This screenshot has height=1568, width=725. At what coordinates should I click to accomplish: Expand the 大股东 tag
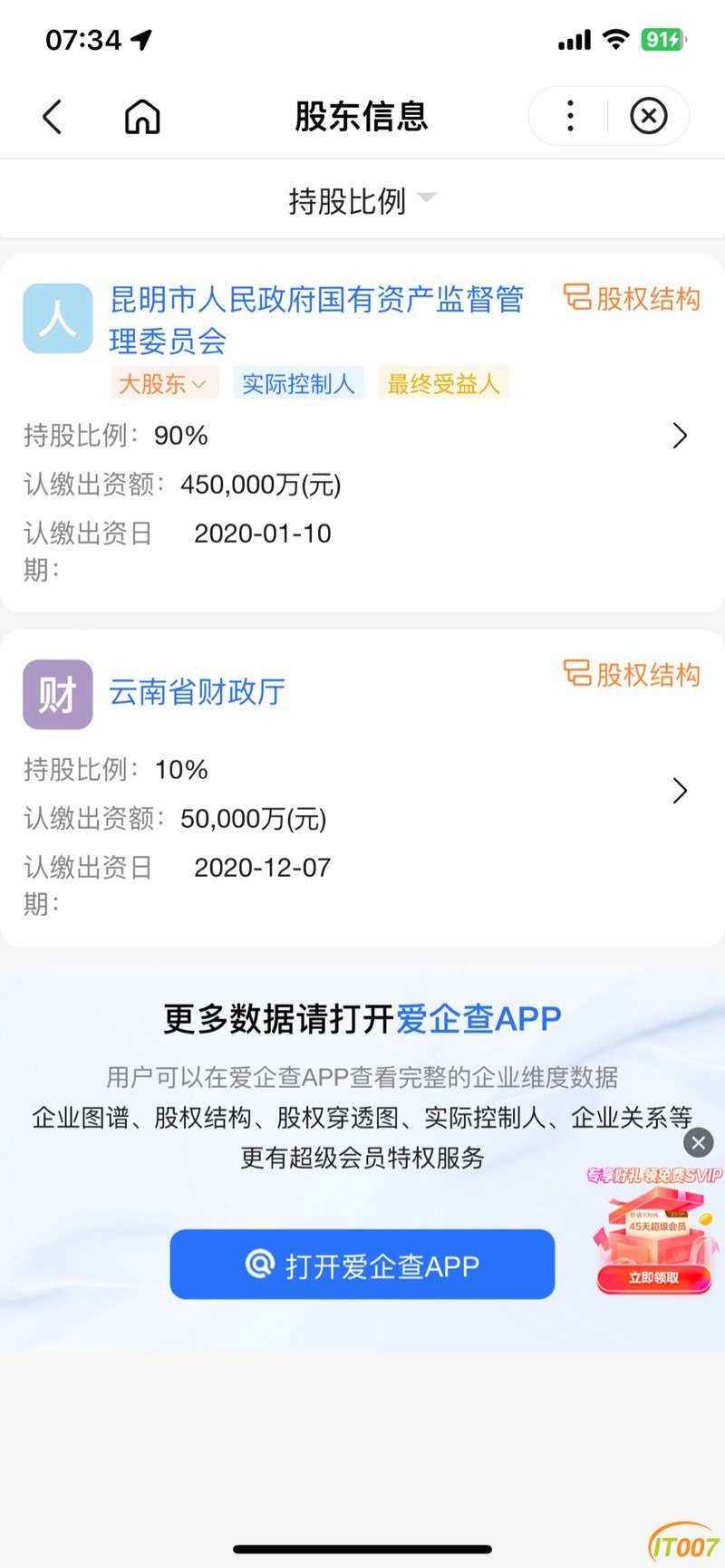pyautogui.click(x=163, y=383)
